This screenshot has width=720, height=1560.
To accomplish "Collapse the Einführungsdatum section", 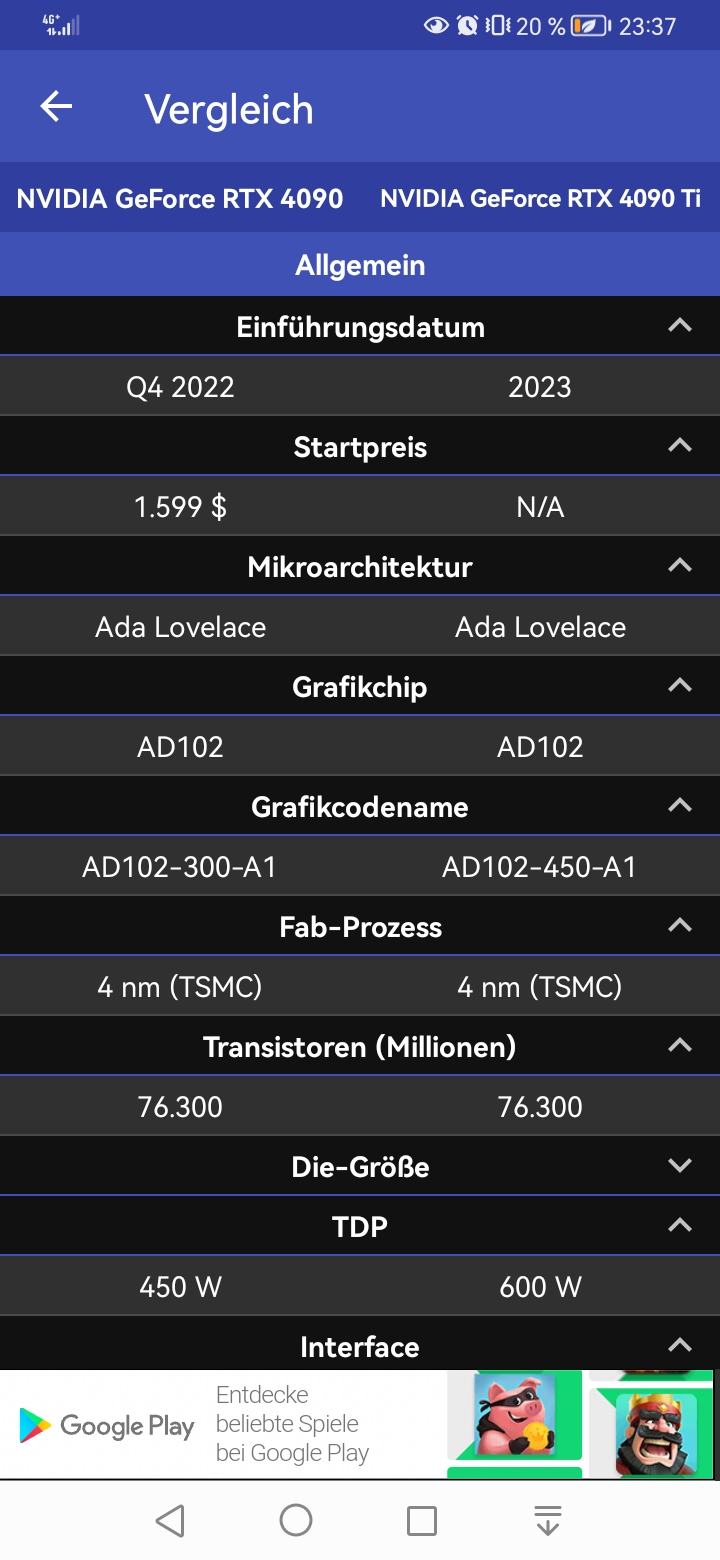I will [x=679, y=326].
